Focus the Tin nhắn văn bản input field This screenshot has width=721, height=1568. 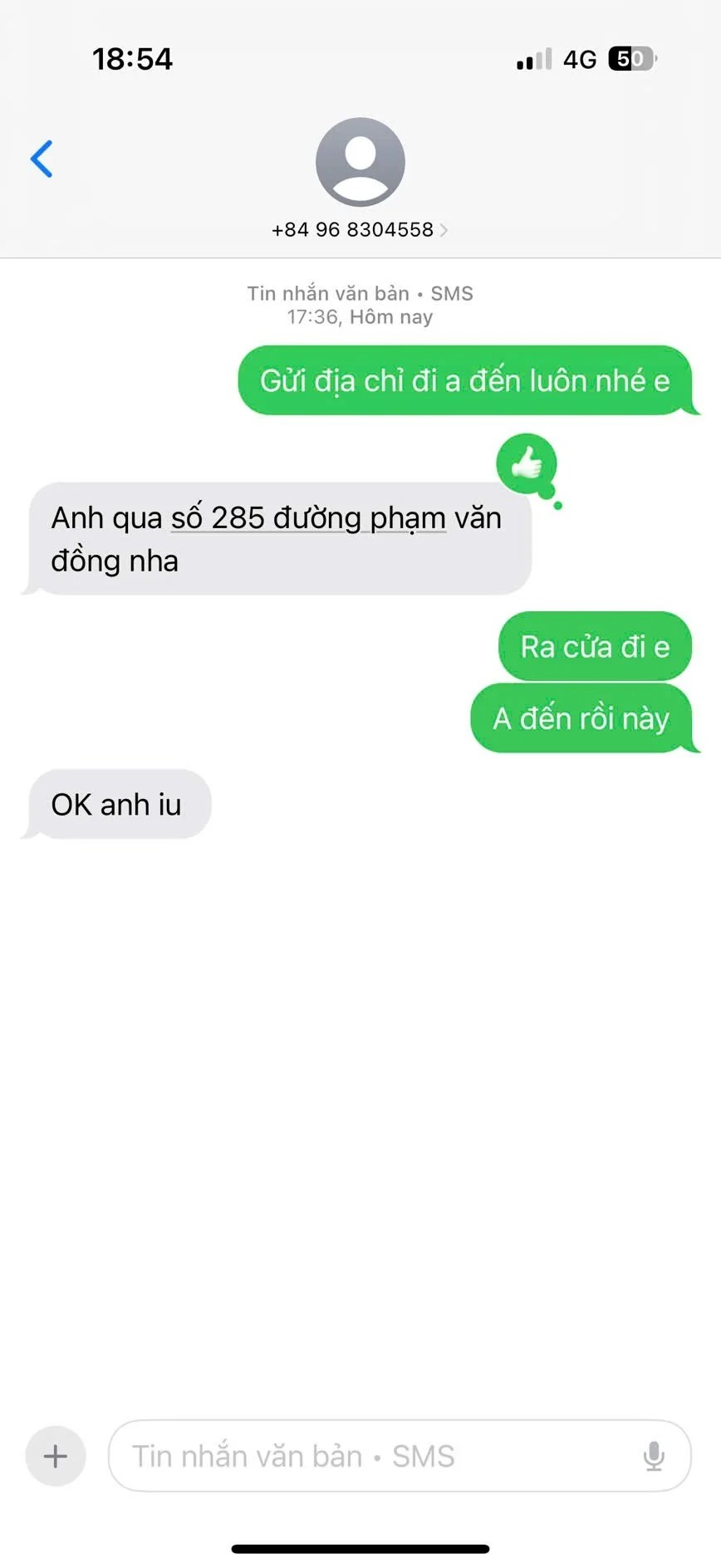[374, 1456]
